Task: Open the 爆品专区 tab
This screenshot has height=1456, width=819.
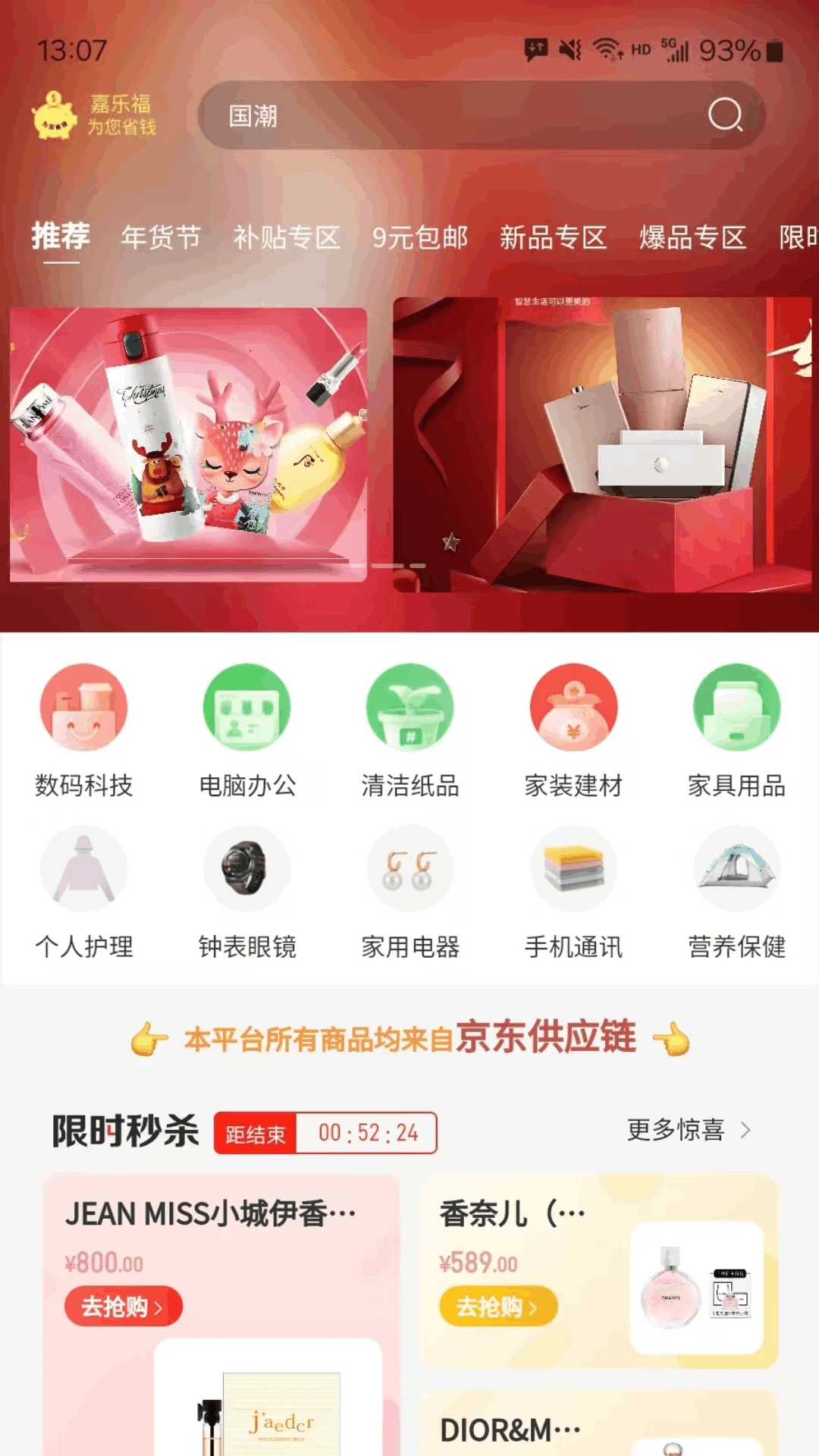Action: (692, 237)
